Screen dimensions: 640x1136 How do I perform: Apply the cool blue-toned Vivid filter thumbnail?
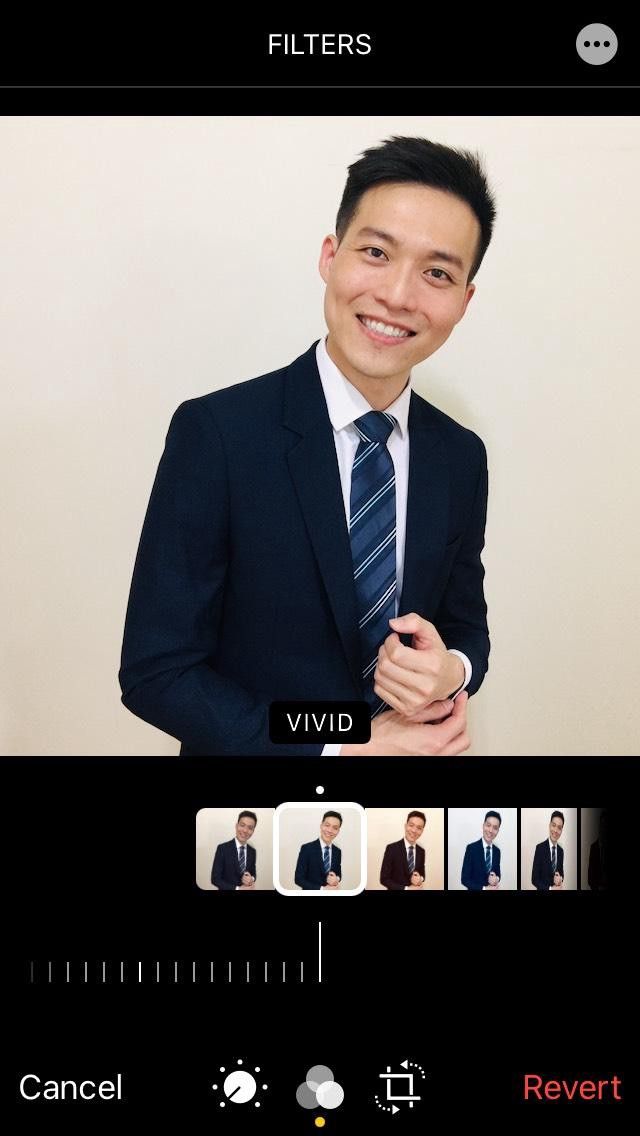pyautogui.click(x=482, y=849)
